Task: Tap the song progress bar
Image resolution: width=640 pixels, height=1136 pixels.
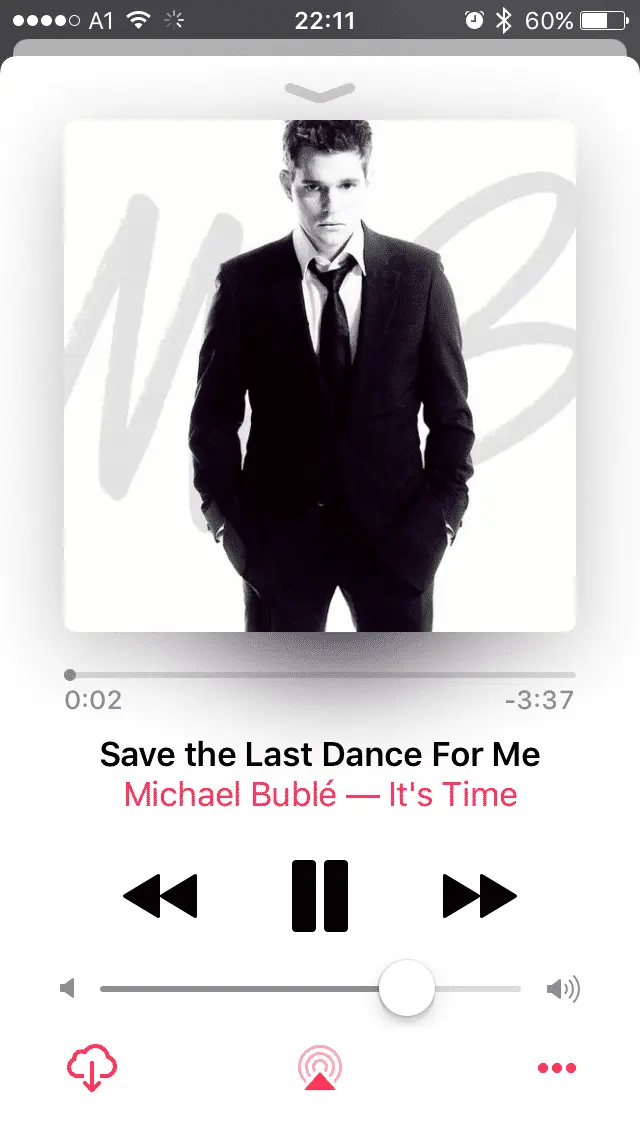Action: tap(320, 675)
